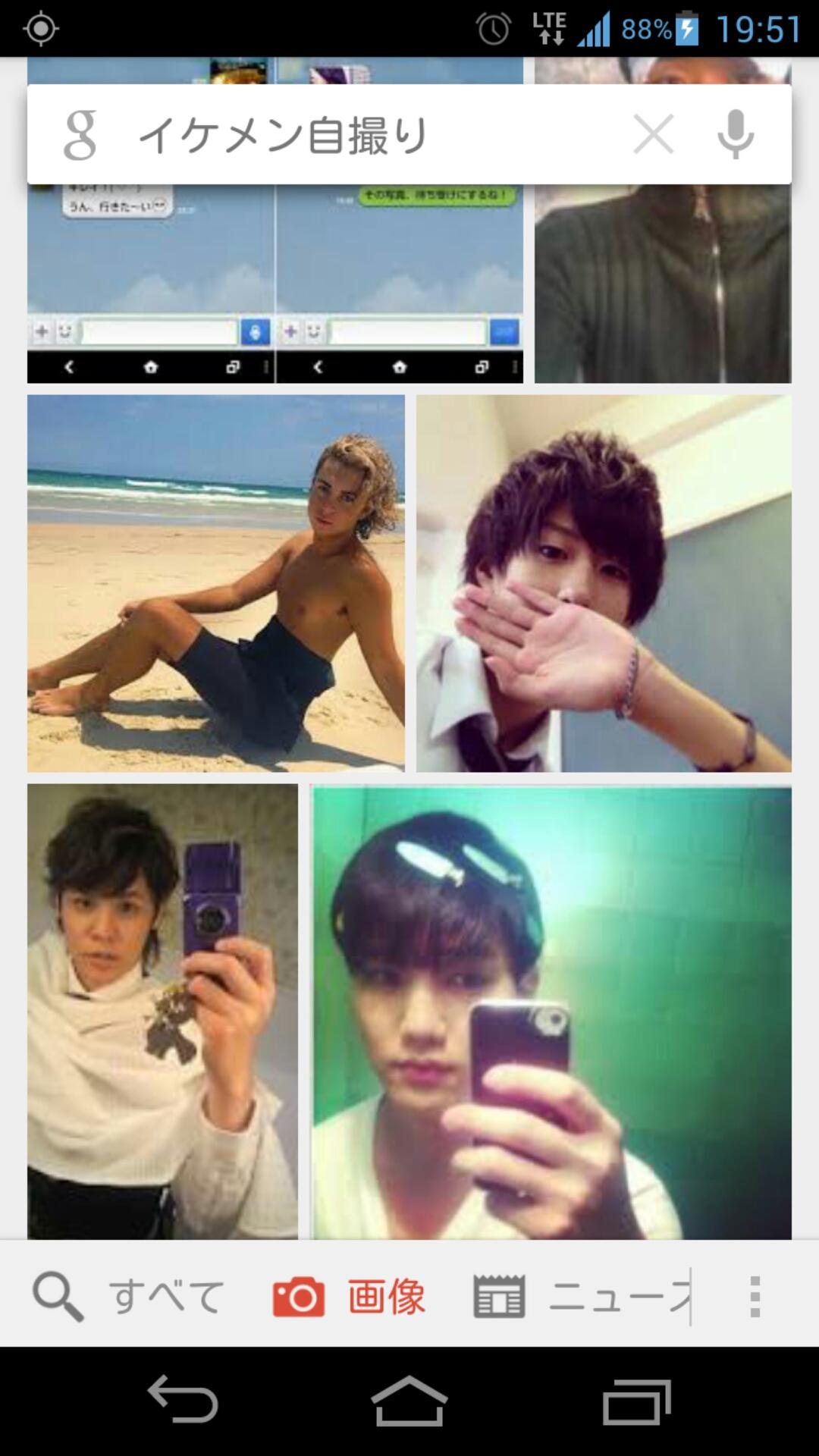The image size is (819, 1456).
Task: Switch to the ニュース tab
Action: [x=582, y=1296]
